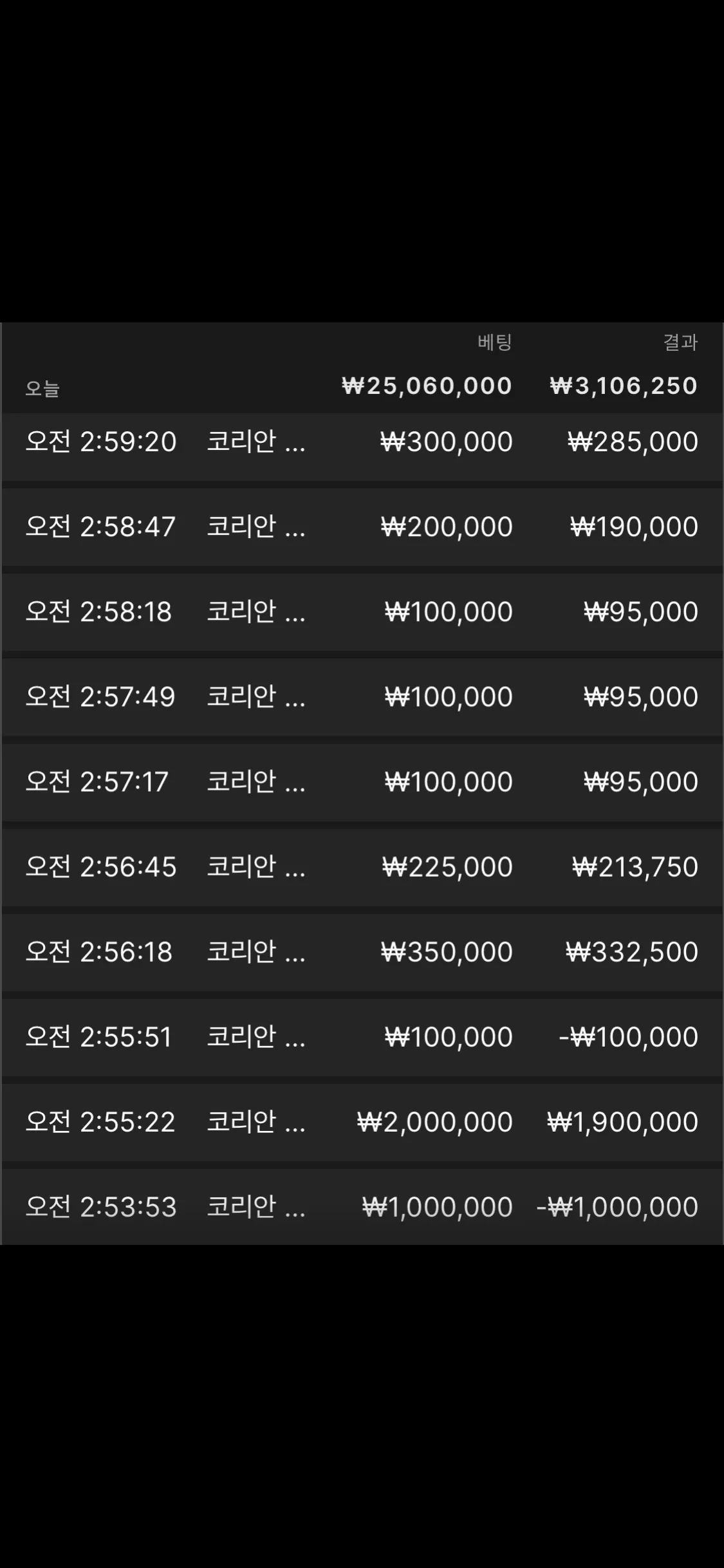Open the ₩2,000,000 bet at 오전 2:55:22
724x1568 pixels.
362,1122
